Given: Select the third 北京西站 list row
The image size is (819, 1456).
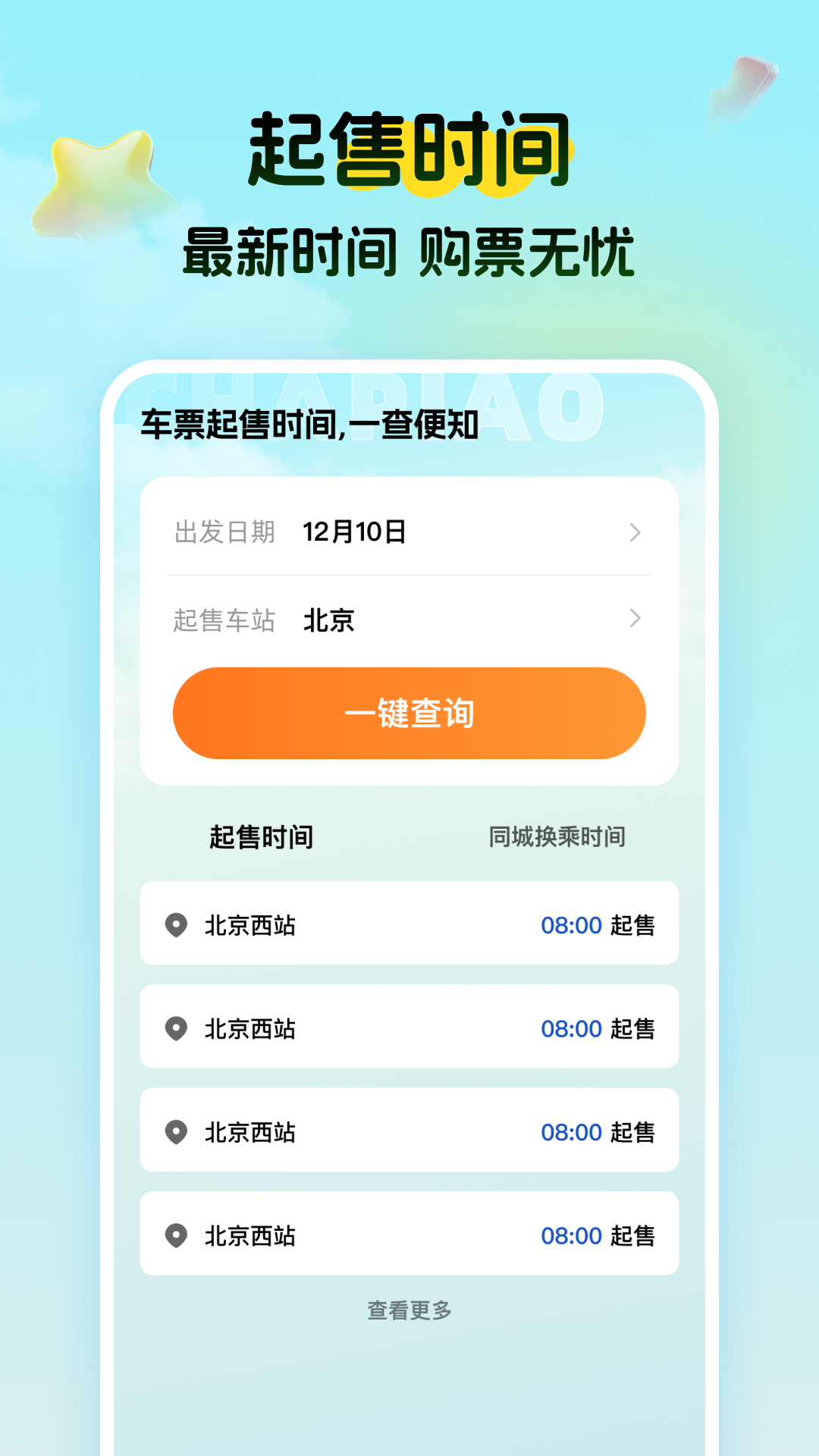Looking at the screenshot, I should (409, 1132).
